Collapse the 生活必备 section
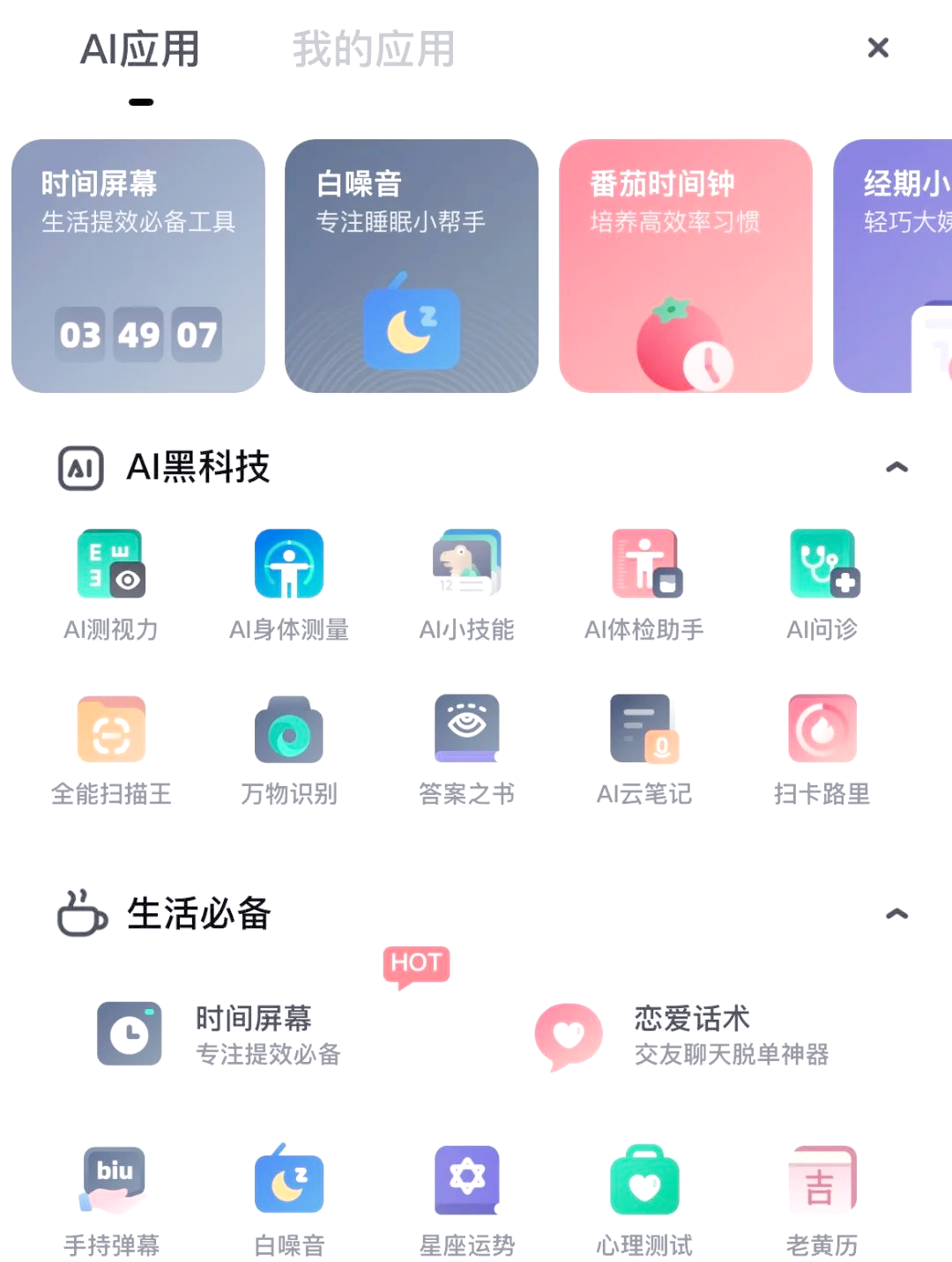The width and height of the screenshot is (952, 1262). pos(897,914)
